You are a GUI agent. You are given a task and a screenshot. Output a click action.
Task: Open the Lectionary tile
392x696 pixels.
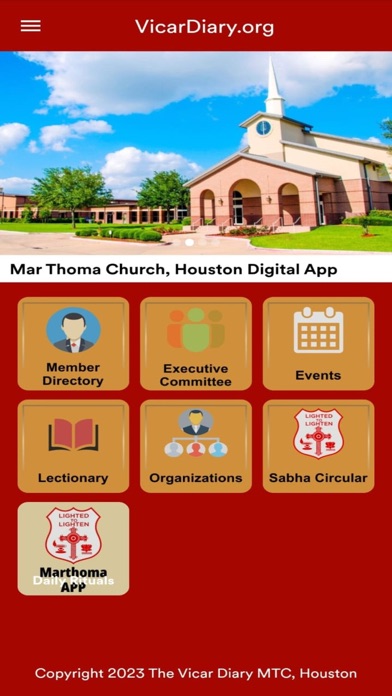click(x=73, y=446)
